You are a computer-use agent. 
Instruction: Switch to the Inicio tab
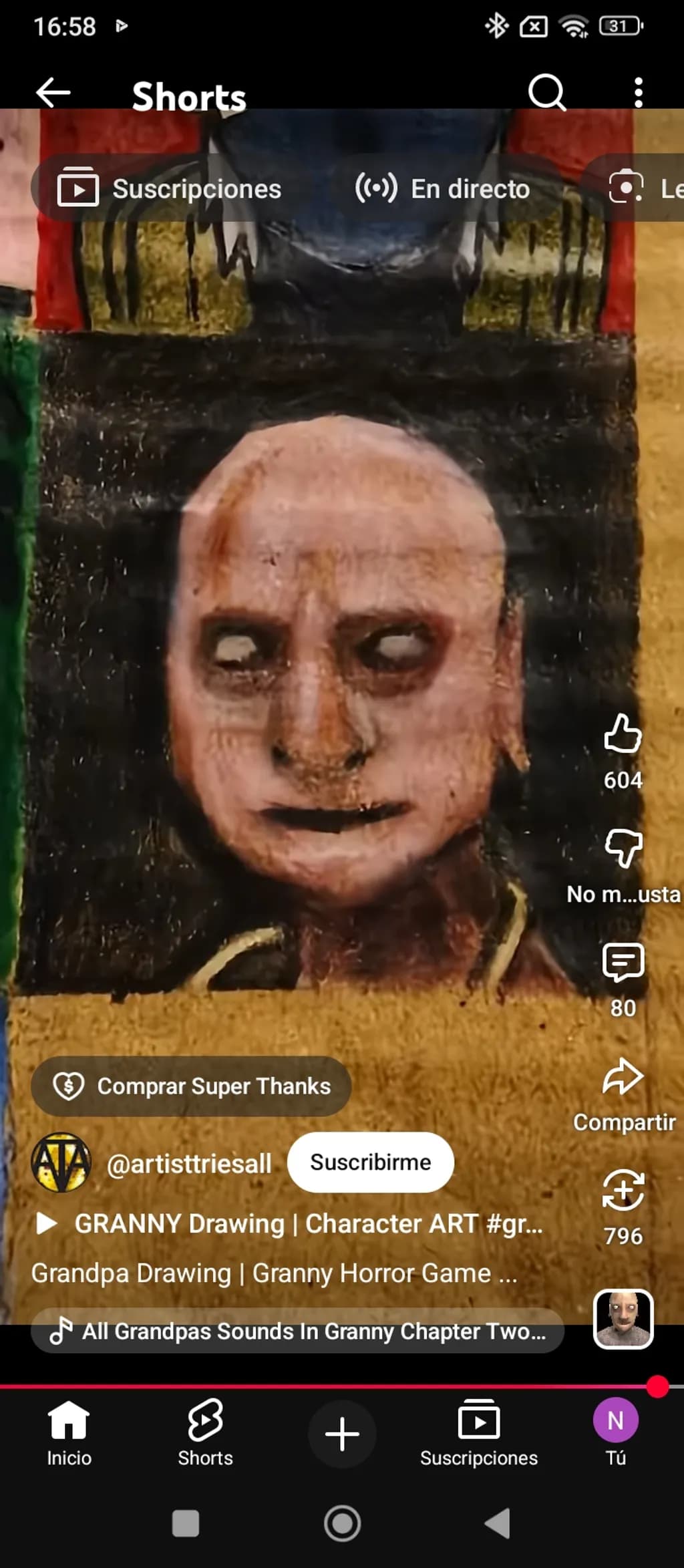(69, 1433)
